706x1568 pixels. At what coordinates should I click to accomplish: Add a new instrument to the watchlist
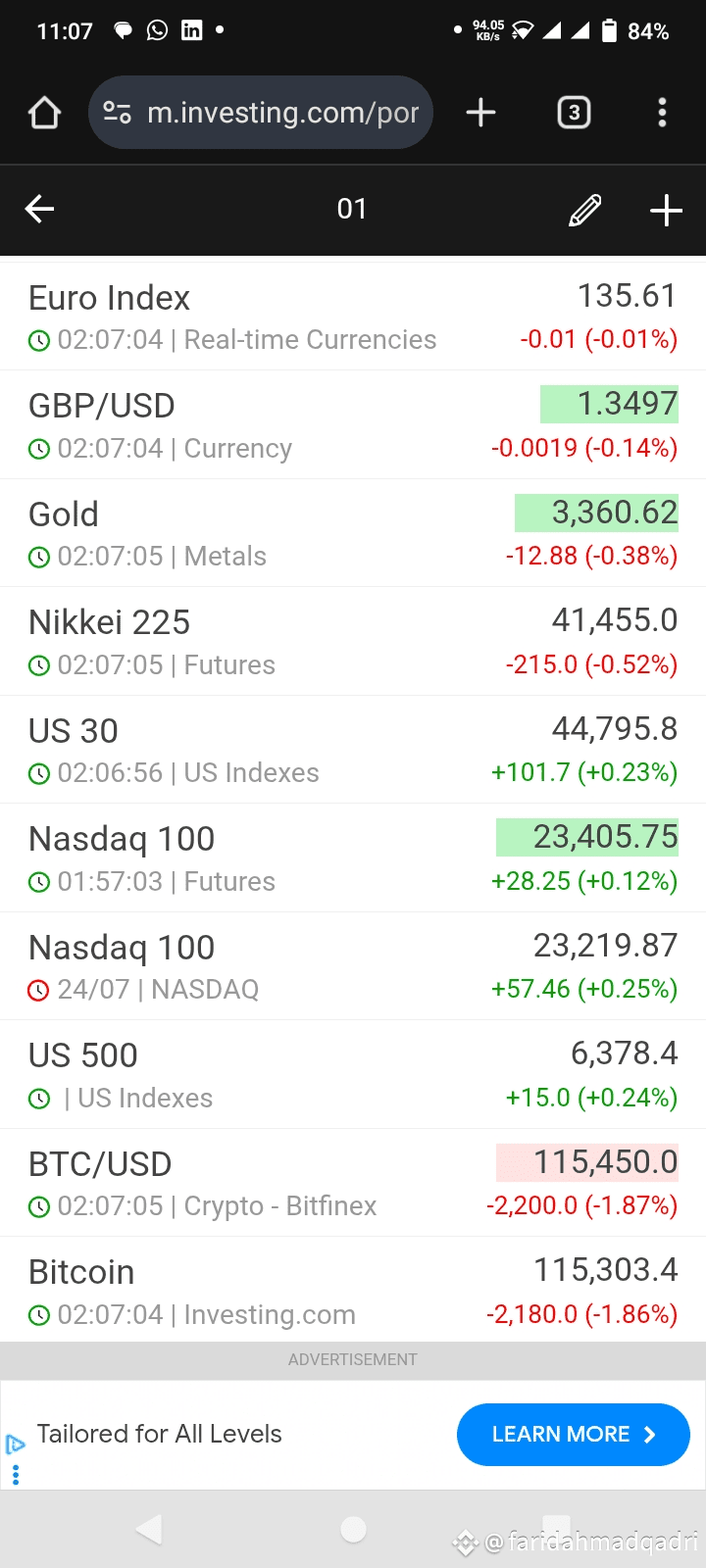point(666,210)
